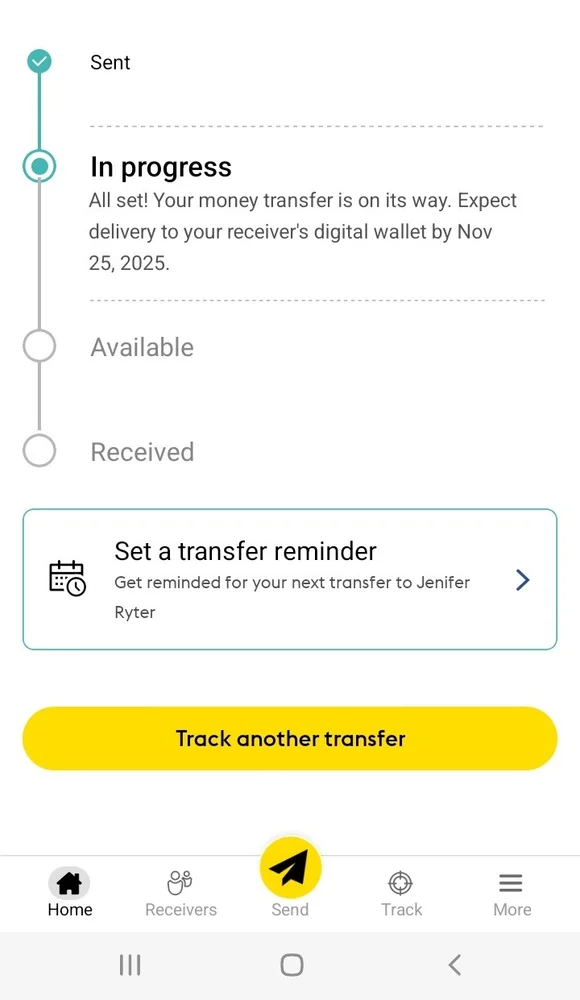Go to the Home tab

[70, 893]
